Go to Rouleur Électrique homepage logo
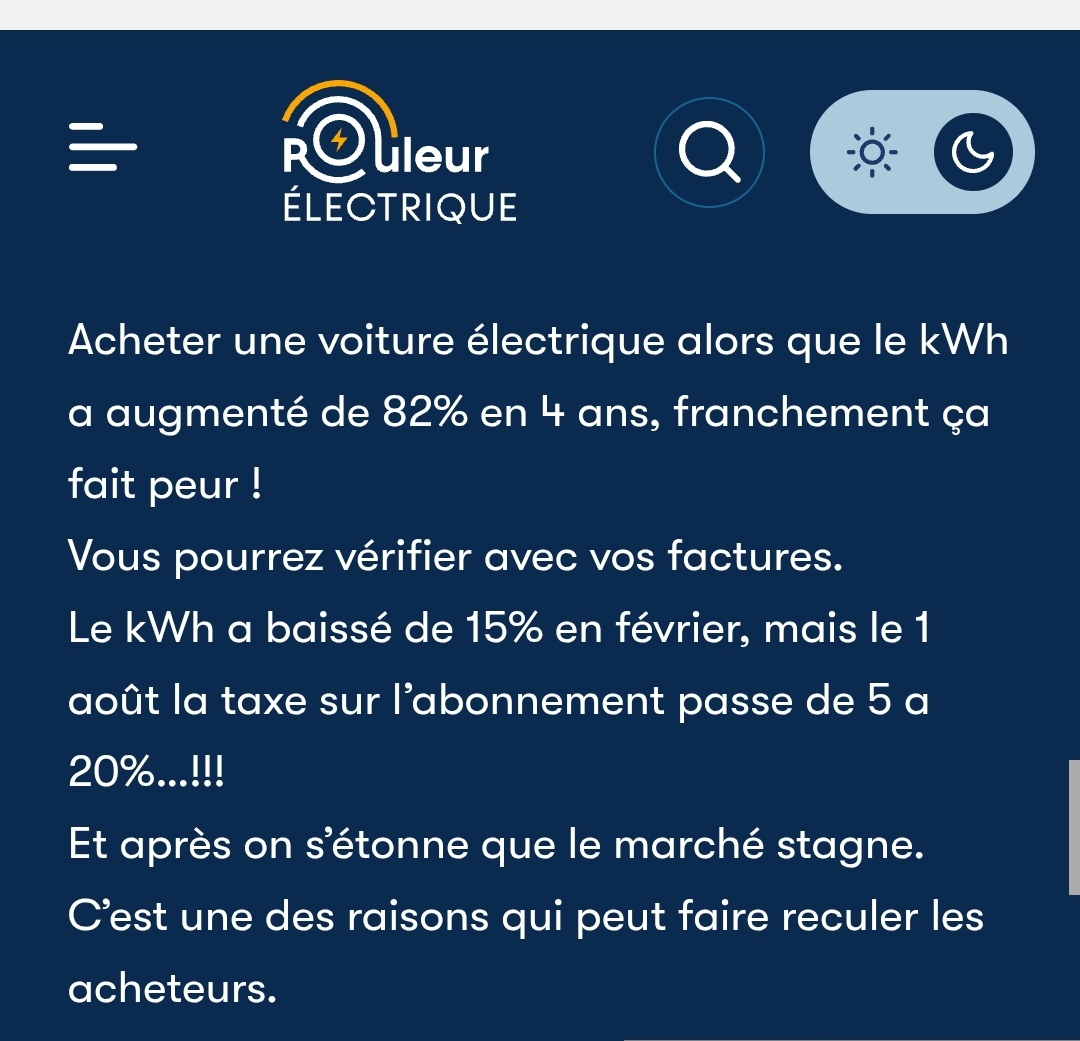 [x=398, y=153]
